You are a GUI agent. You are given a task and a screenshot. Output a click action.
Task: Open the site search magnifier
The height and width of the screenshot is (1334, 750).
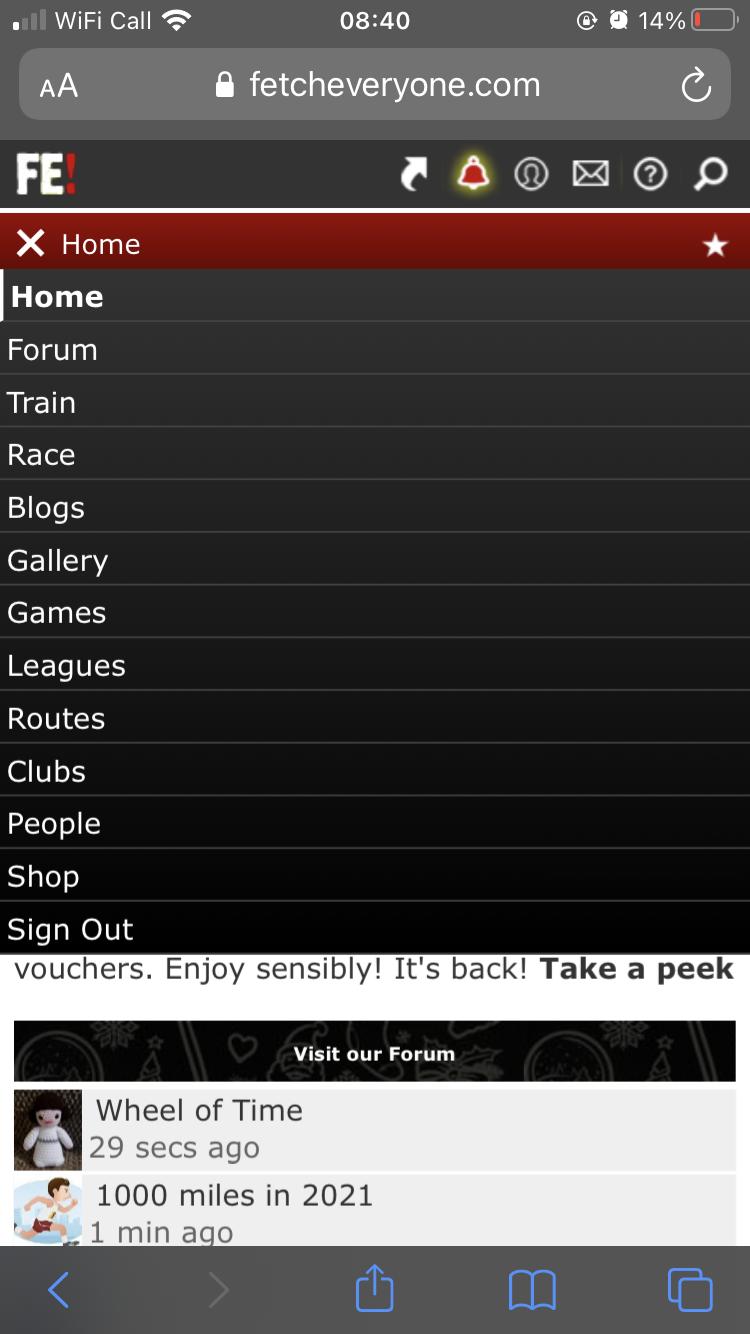click(x=710, y=175)
